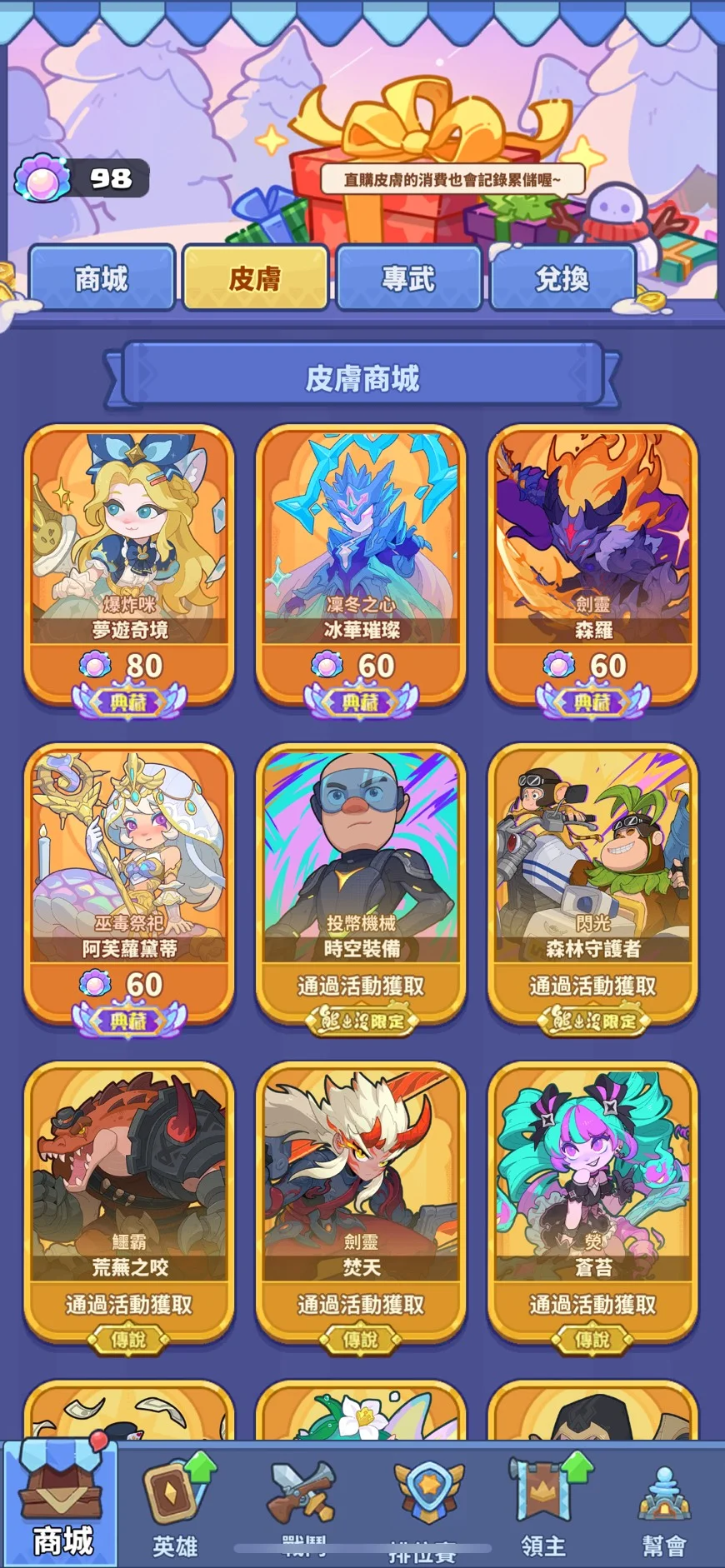
Task: Select the 皮膚 tab
Action: pos(255,278)
